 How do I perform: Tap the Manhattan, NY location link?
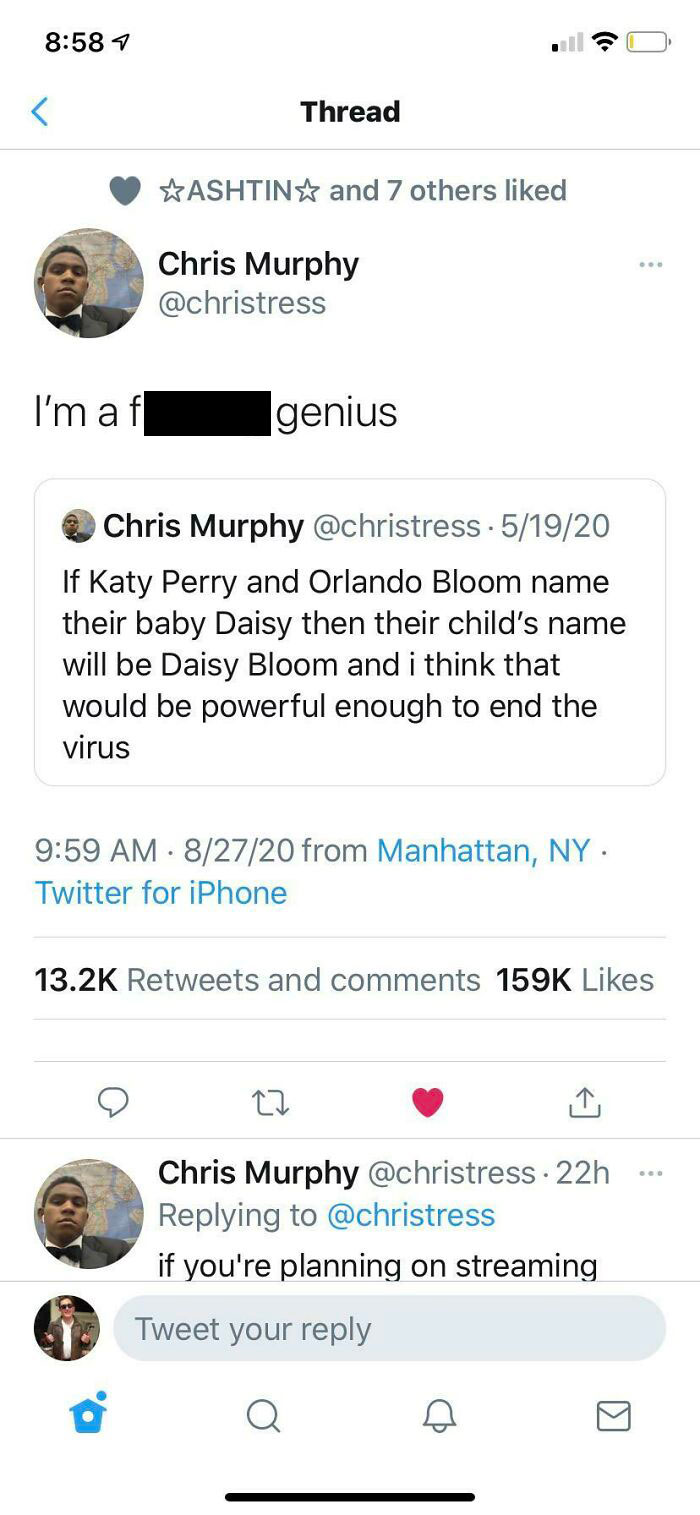pos(483,850)
